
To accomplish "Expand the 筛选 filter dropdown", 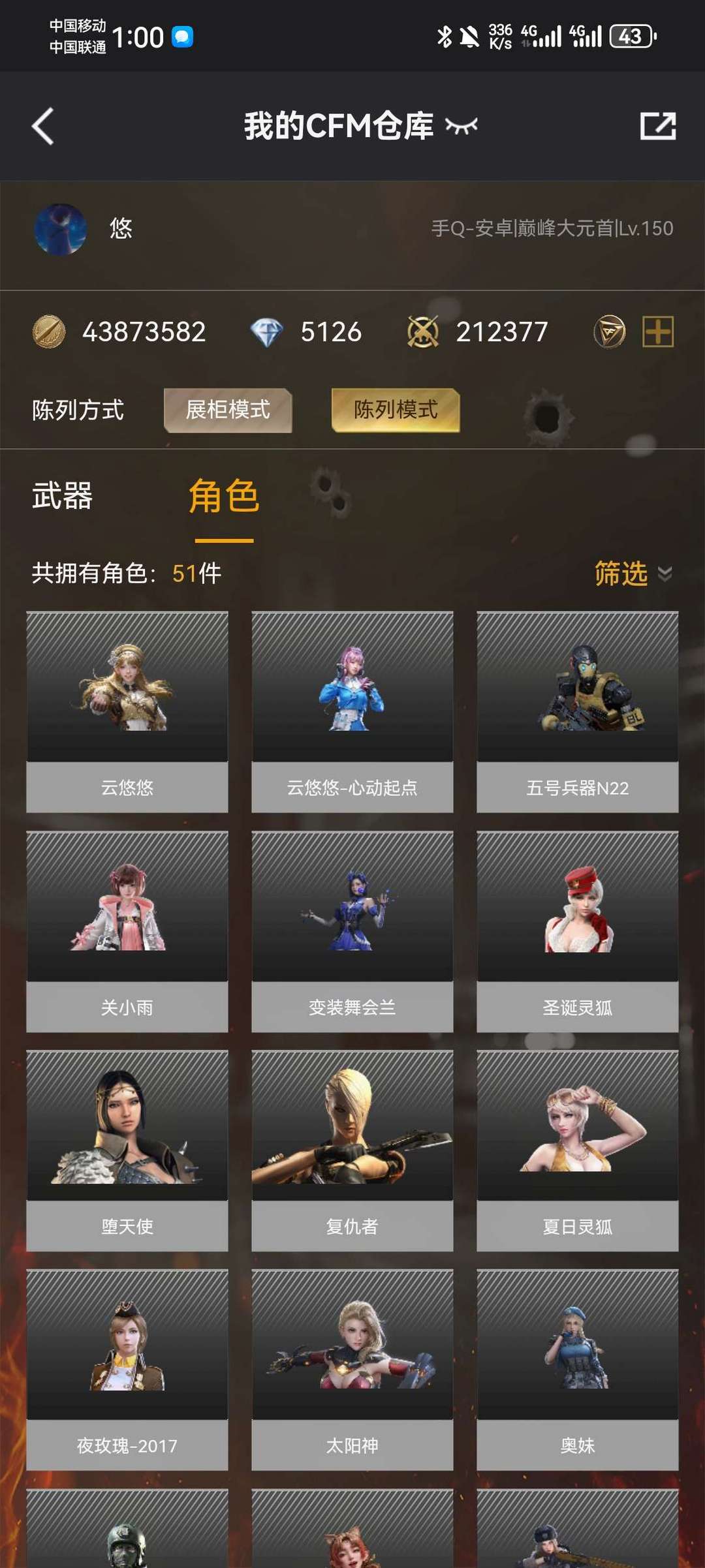I will click(x=633, y=574).
